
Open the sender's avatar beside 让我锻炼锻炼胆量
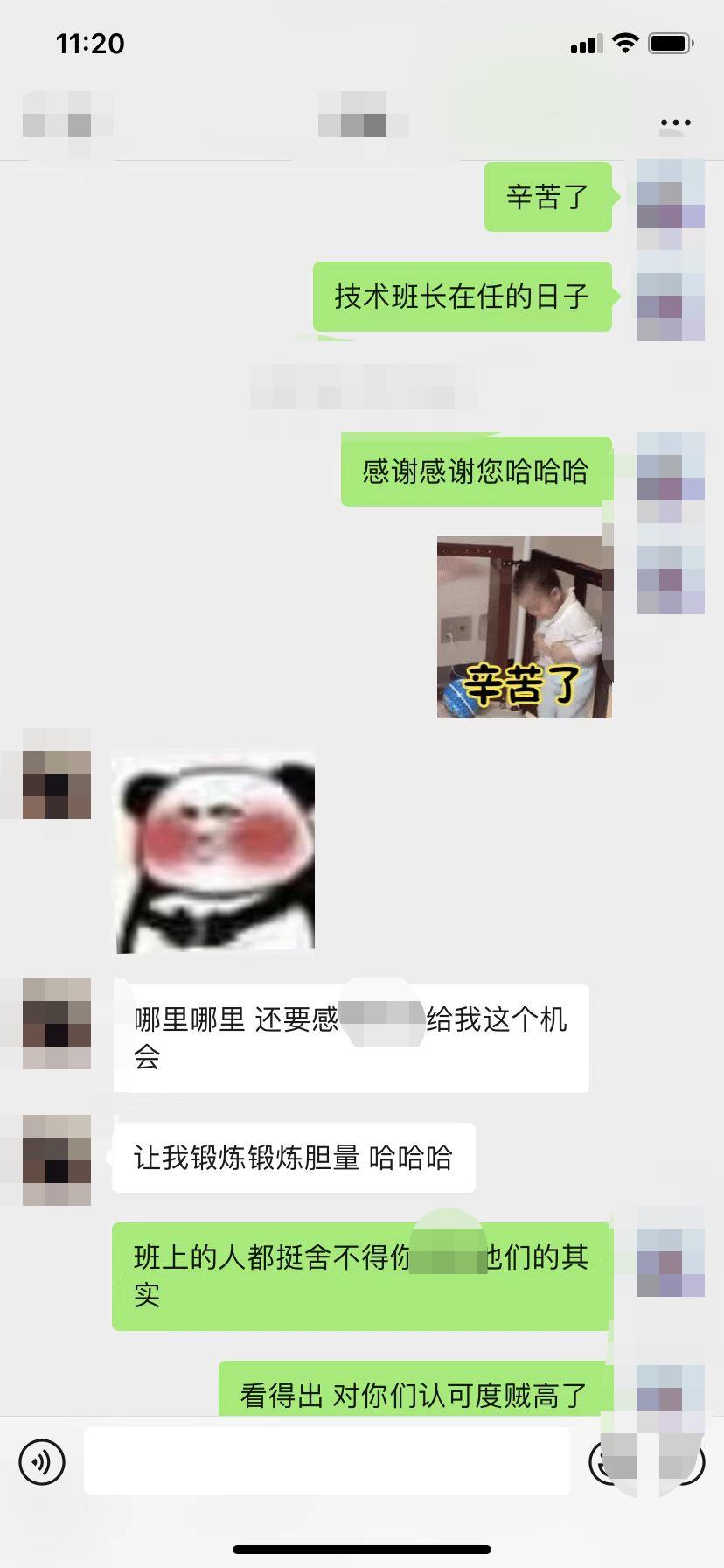(57, 1159)
